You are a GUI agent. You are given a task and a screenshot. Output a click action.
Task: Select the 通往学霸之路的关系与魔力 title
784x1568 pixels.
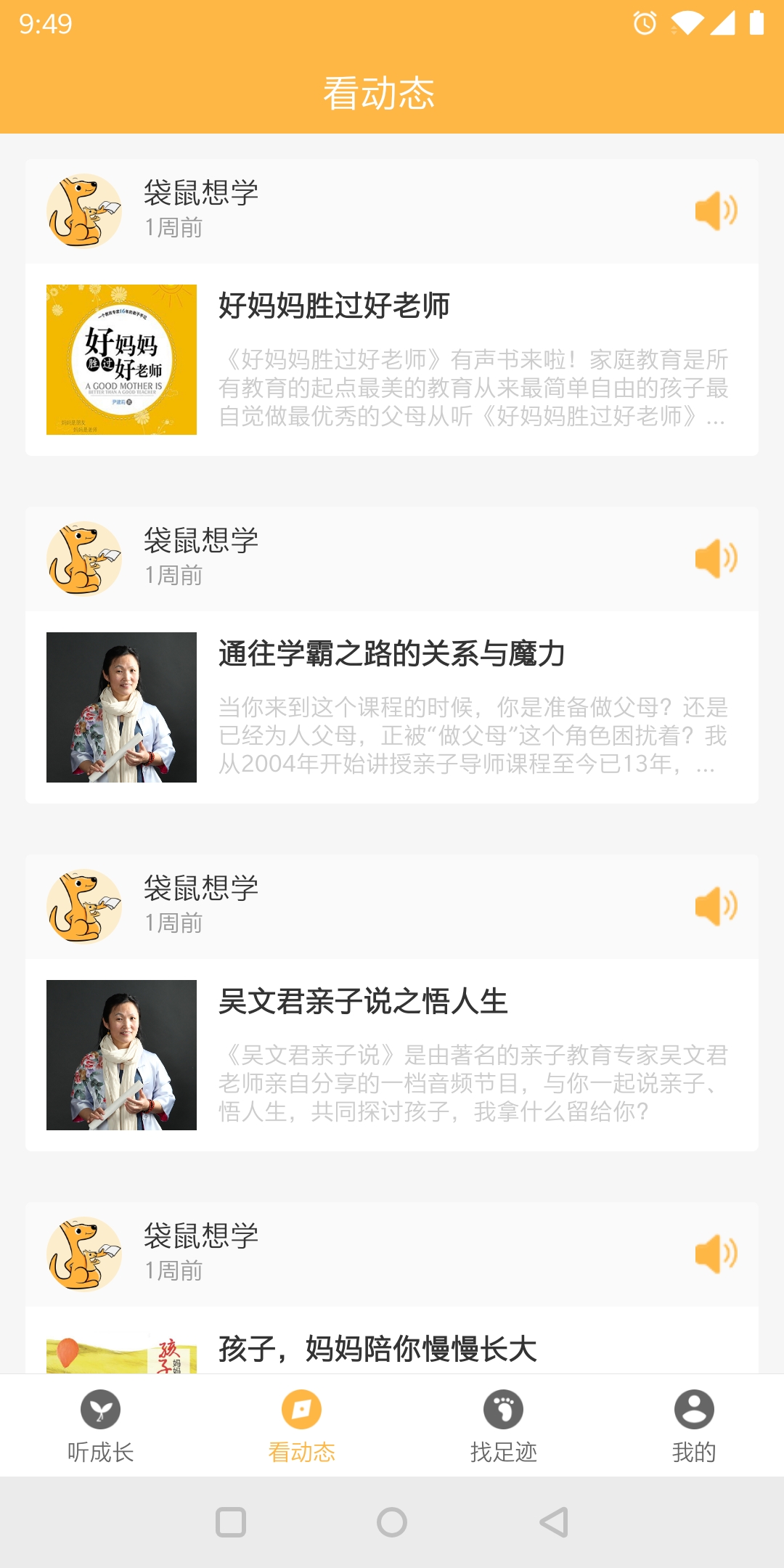coord(392,653)
